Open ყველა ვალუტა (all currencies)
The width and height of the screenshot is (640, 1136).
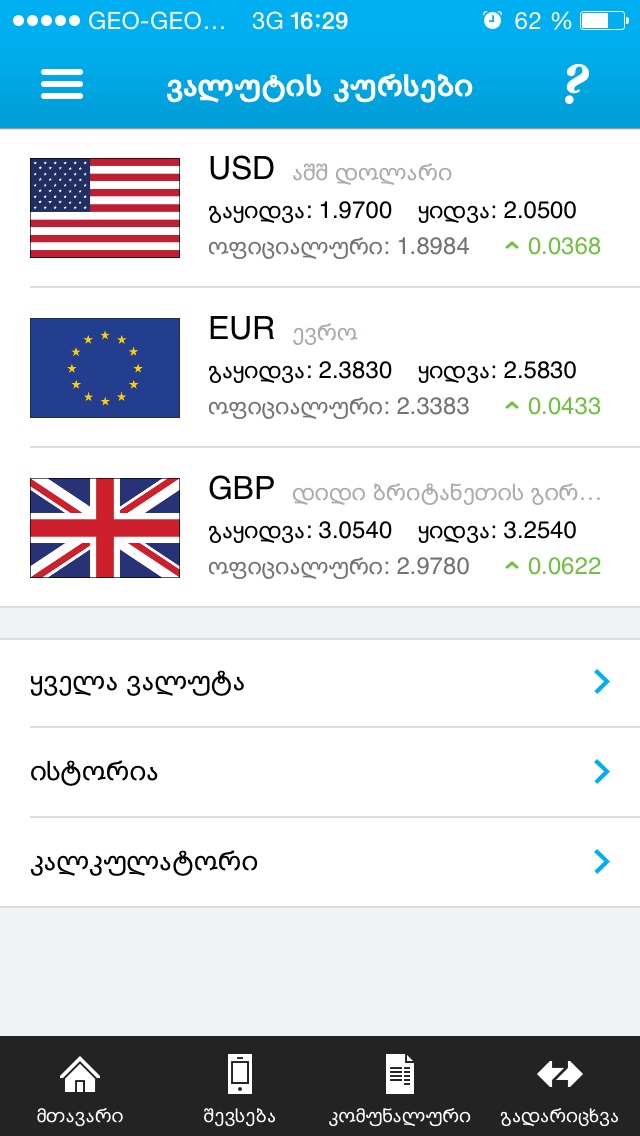tap(320, 683)
